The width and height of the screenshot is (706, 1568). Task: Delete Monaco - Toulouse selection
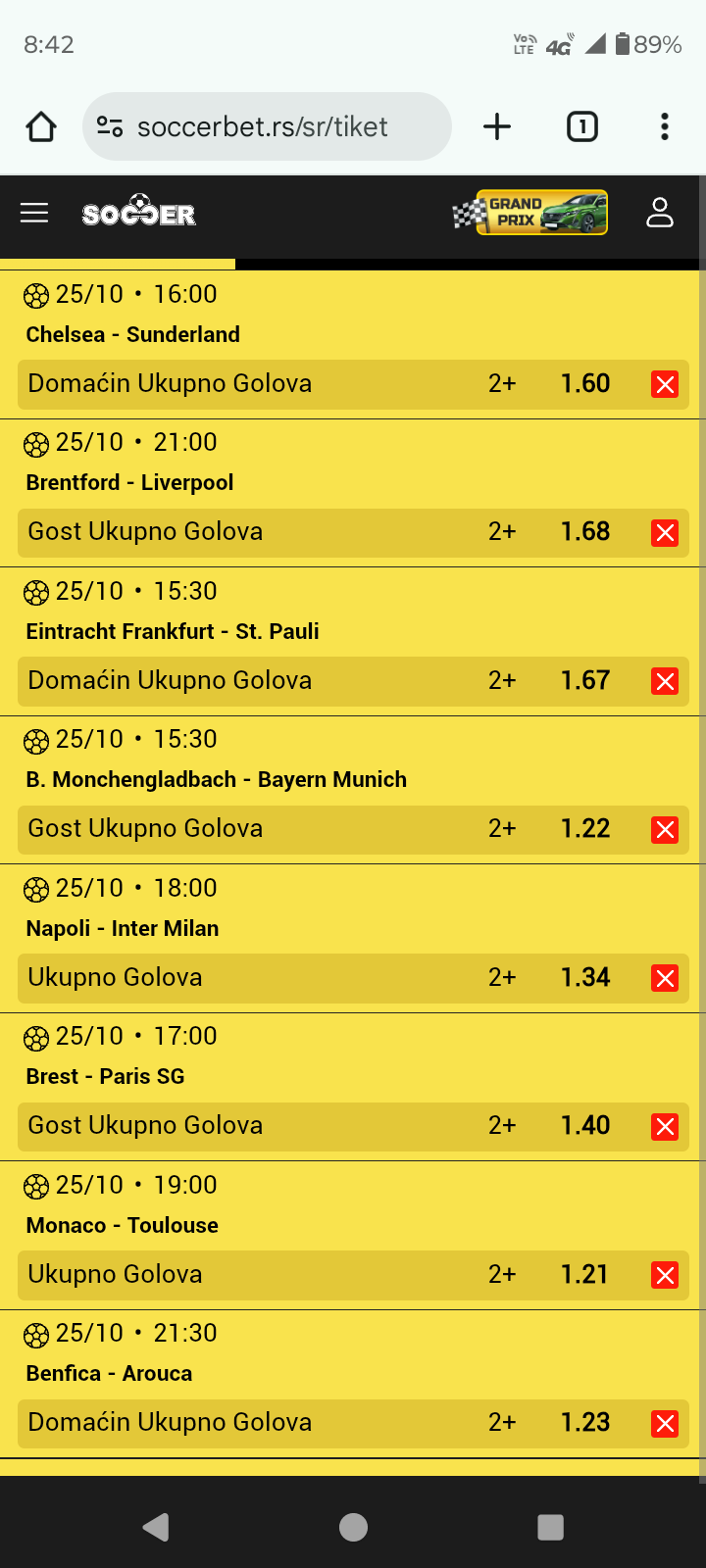[x=665, y=1275]
